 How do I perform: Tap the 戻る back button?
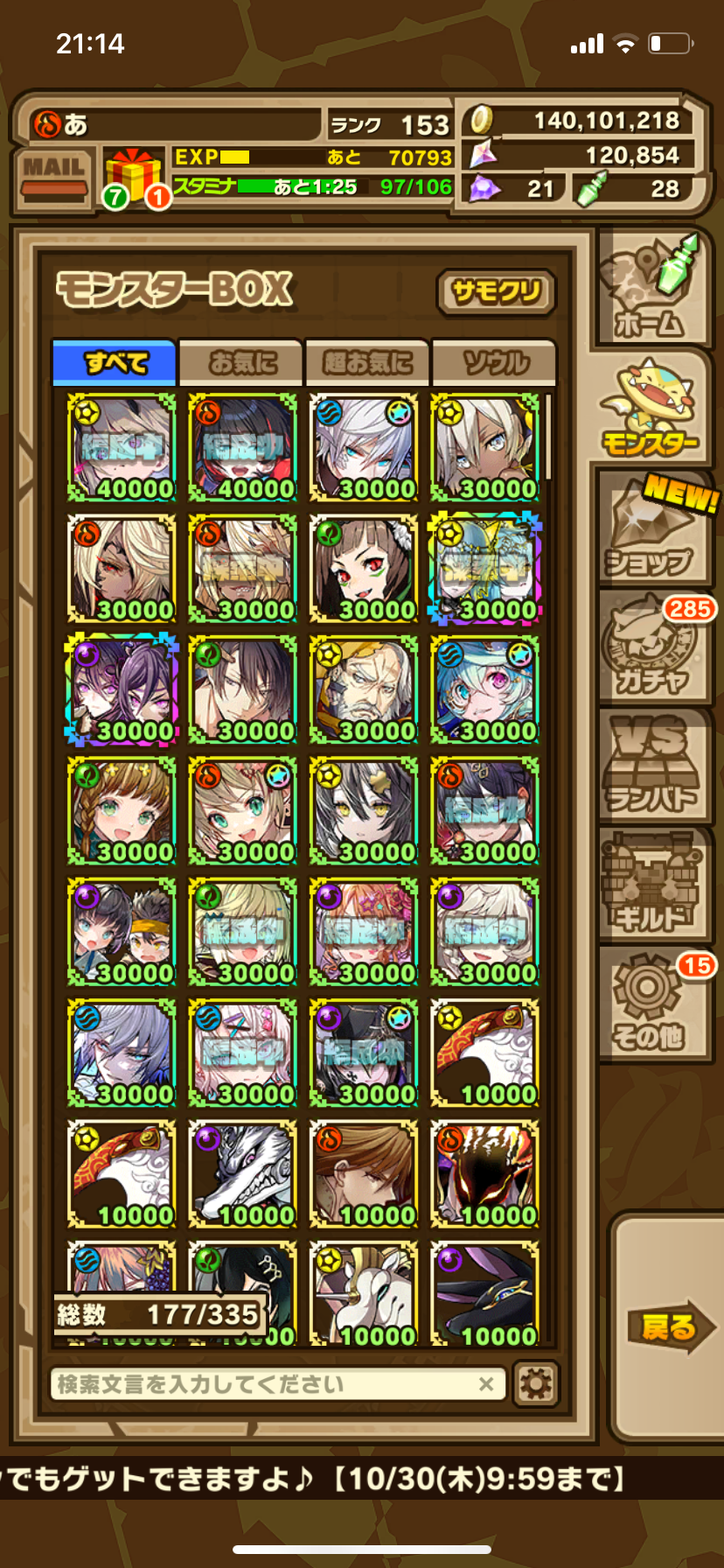coord(670,1326)
